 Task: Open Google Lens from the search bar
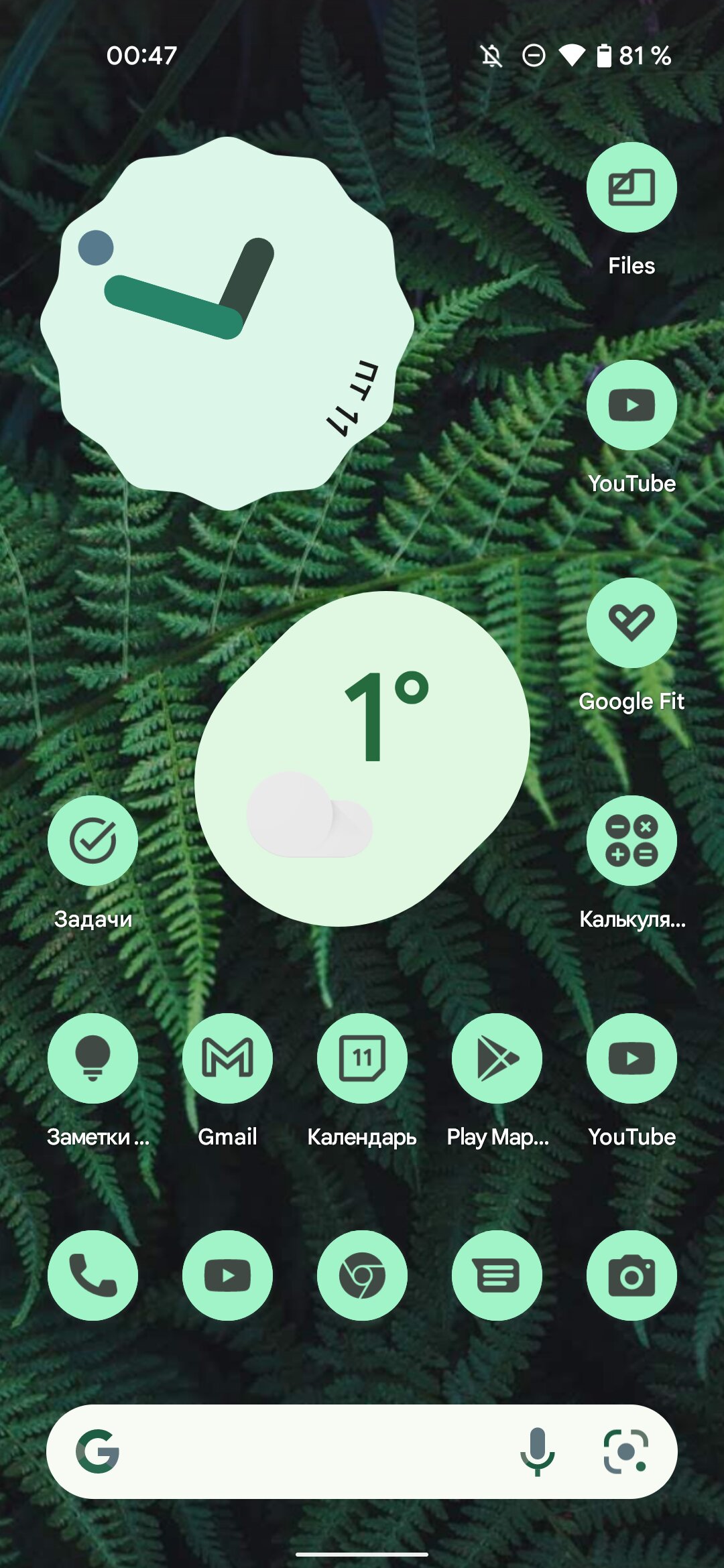click(x=625, y=1451)
